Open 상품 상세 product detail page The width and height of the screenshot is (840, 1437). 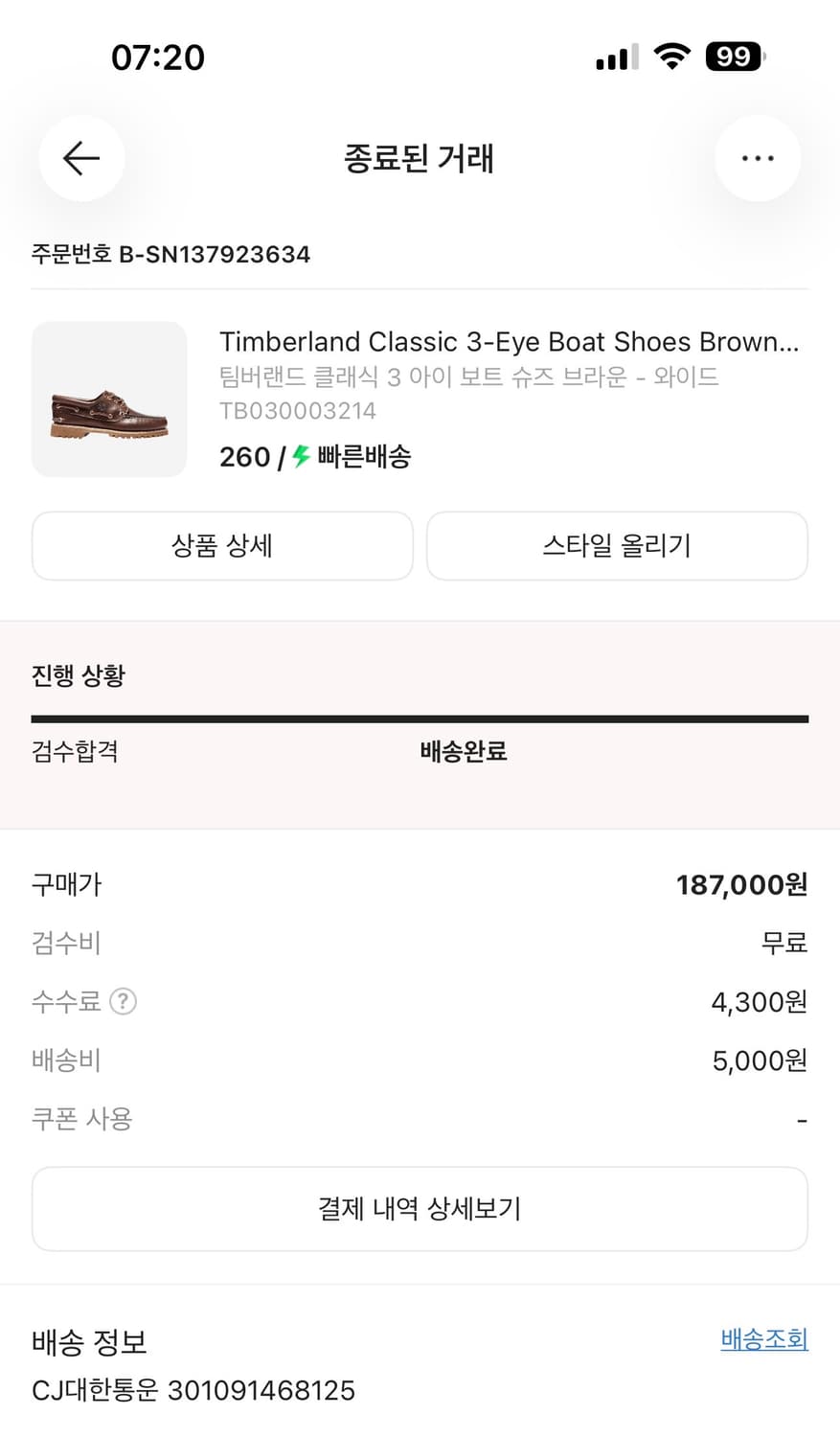click(222, 545)
